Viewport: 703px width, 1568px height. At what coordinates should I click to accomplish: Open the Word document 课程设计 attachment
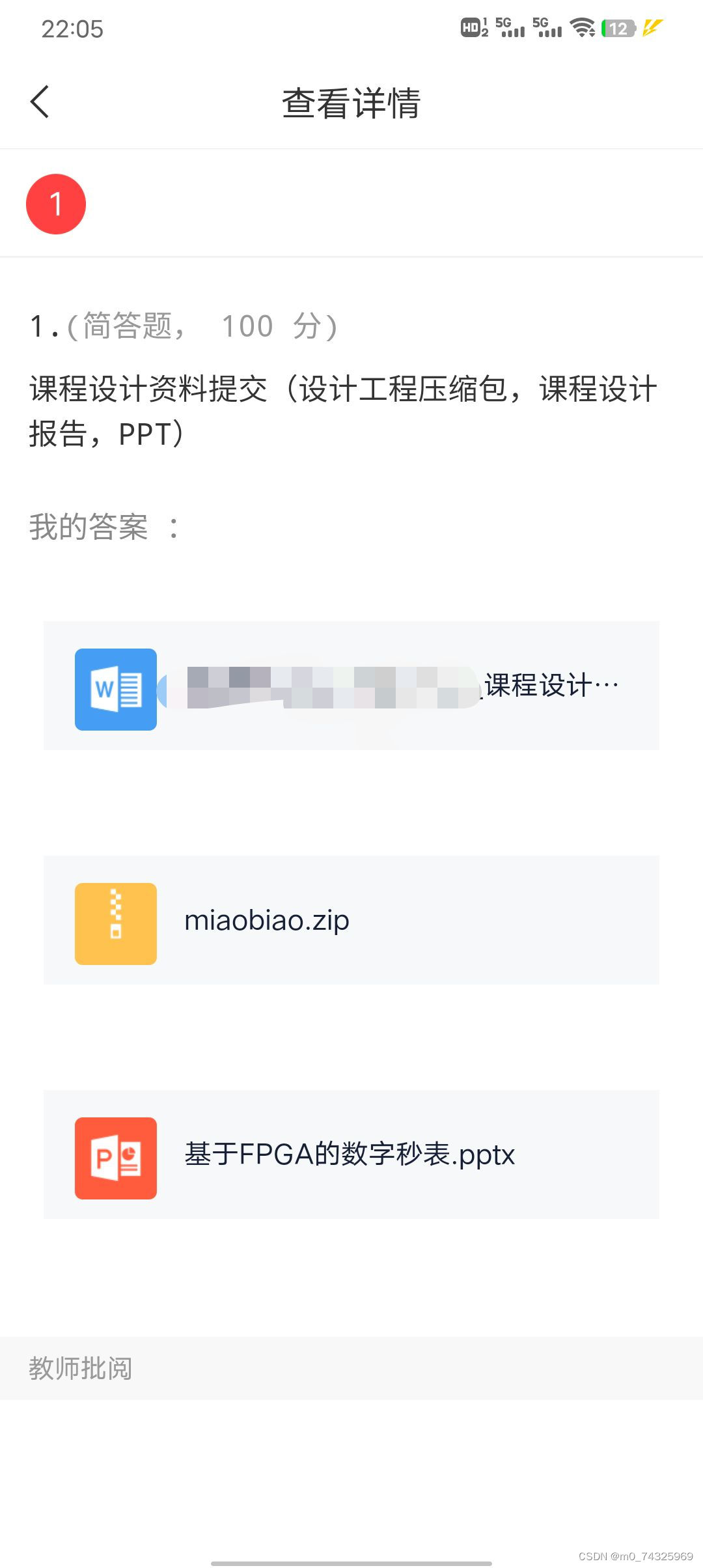click(351, 686)
